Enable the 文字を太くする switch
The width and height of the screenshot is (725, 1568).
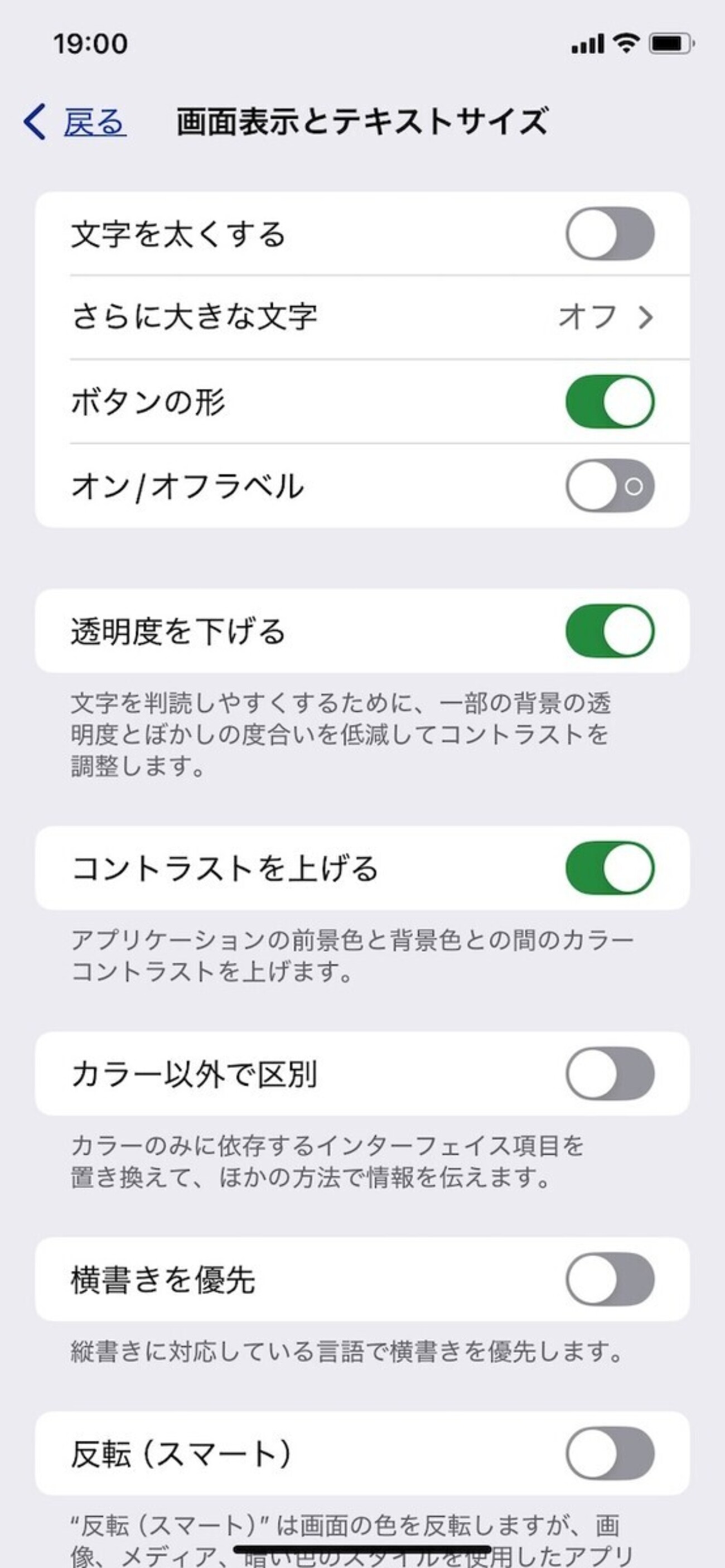point(610,234)
